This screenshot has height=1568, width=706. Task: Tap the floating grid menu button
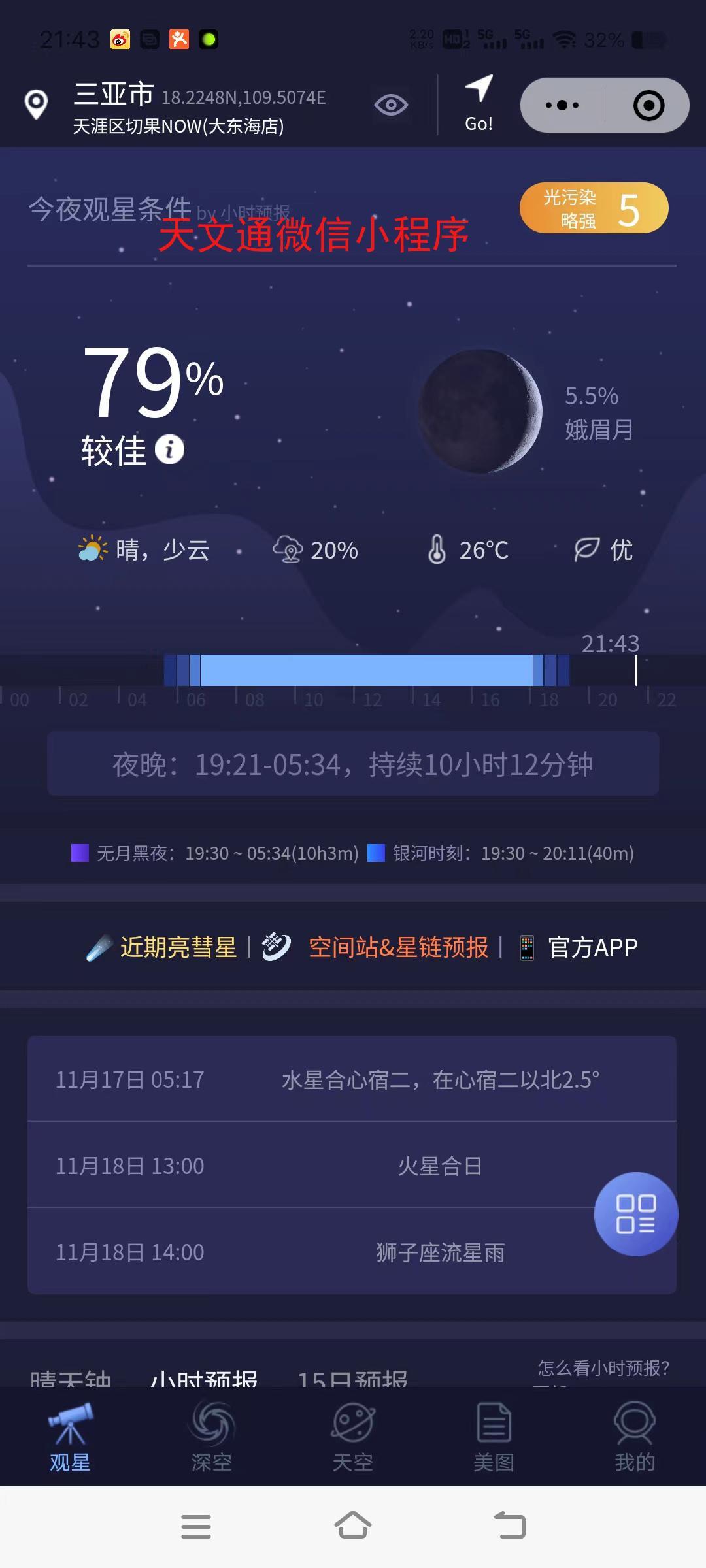pyautogui.click(x=635, y=1214)
